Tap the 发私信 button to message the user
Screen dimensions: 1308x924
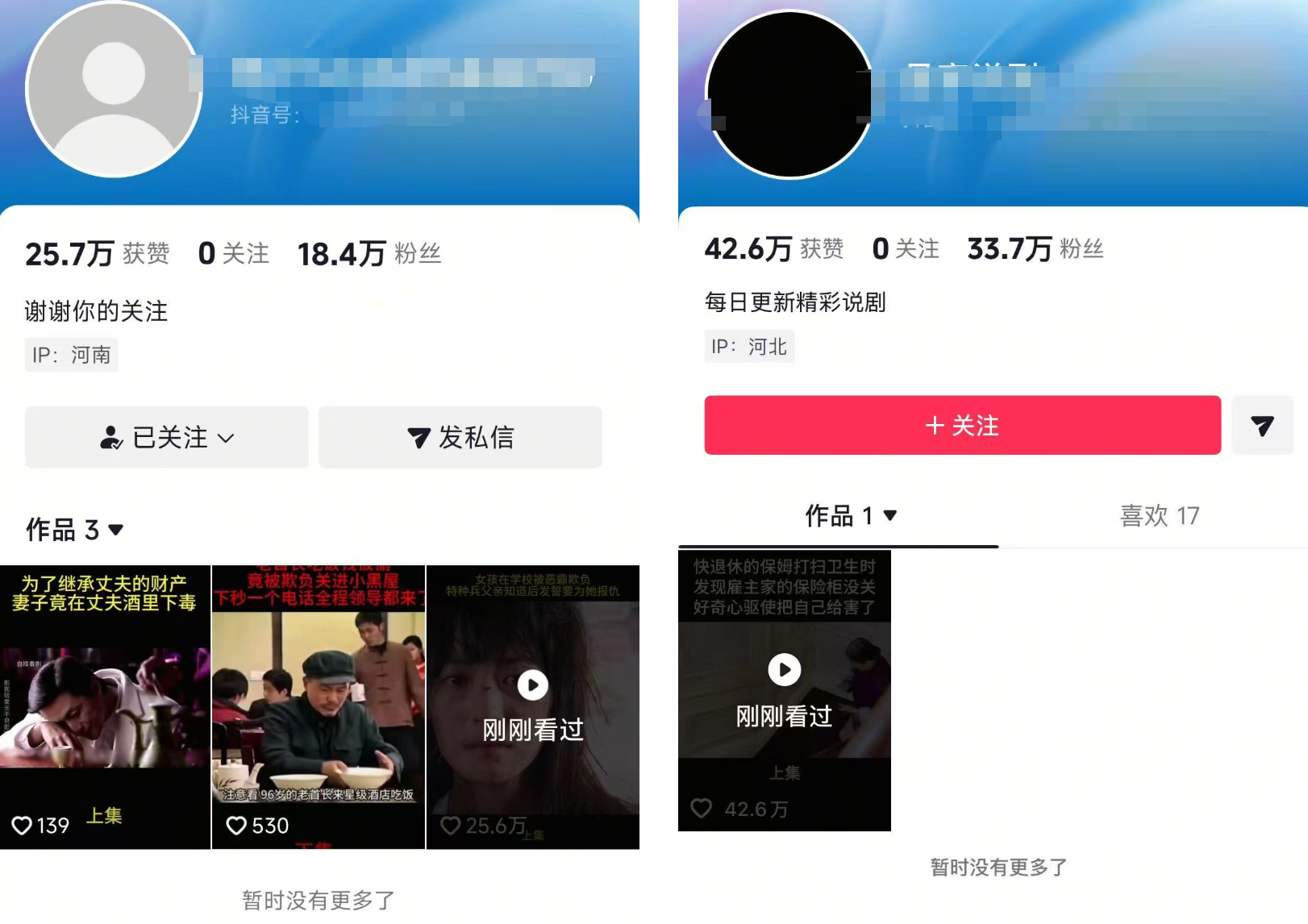pos(460,438)
